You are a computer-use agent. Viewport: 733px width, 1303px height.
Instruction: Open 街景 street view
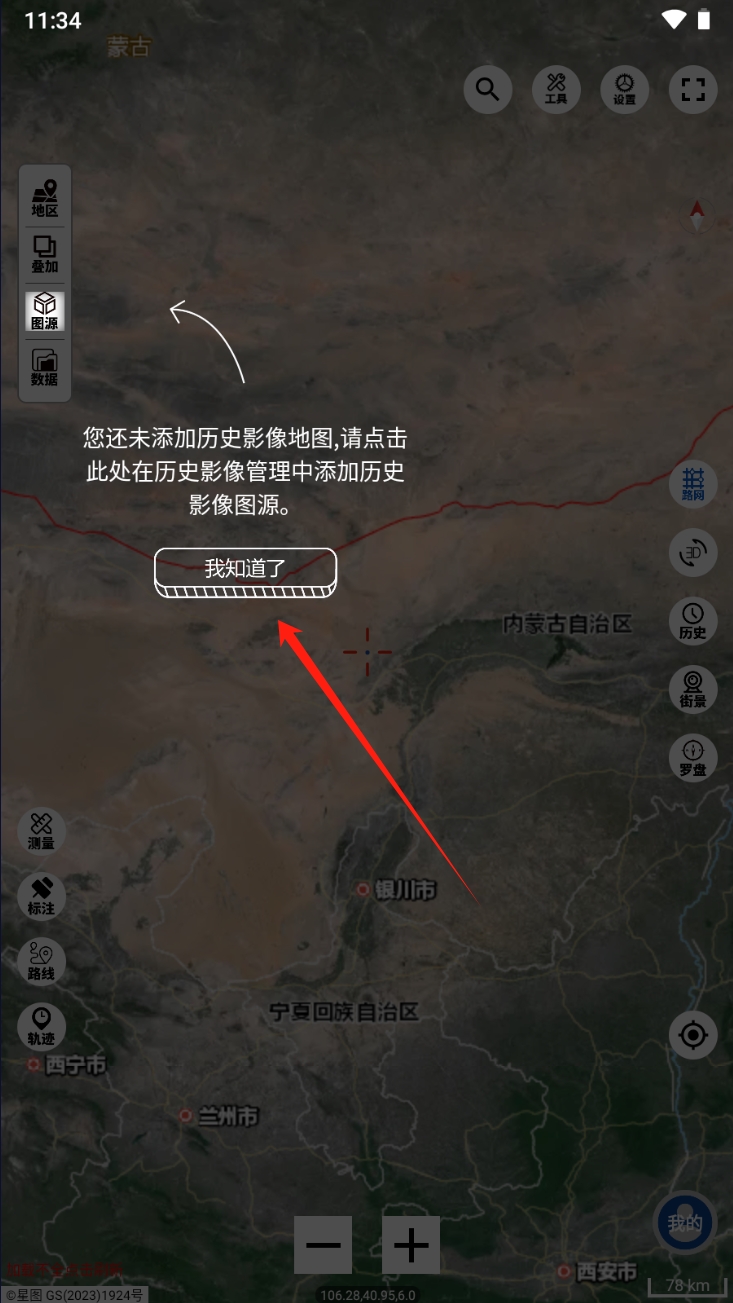pyautogui.click(x=693, y=690)
